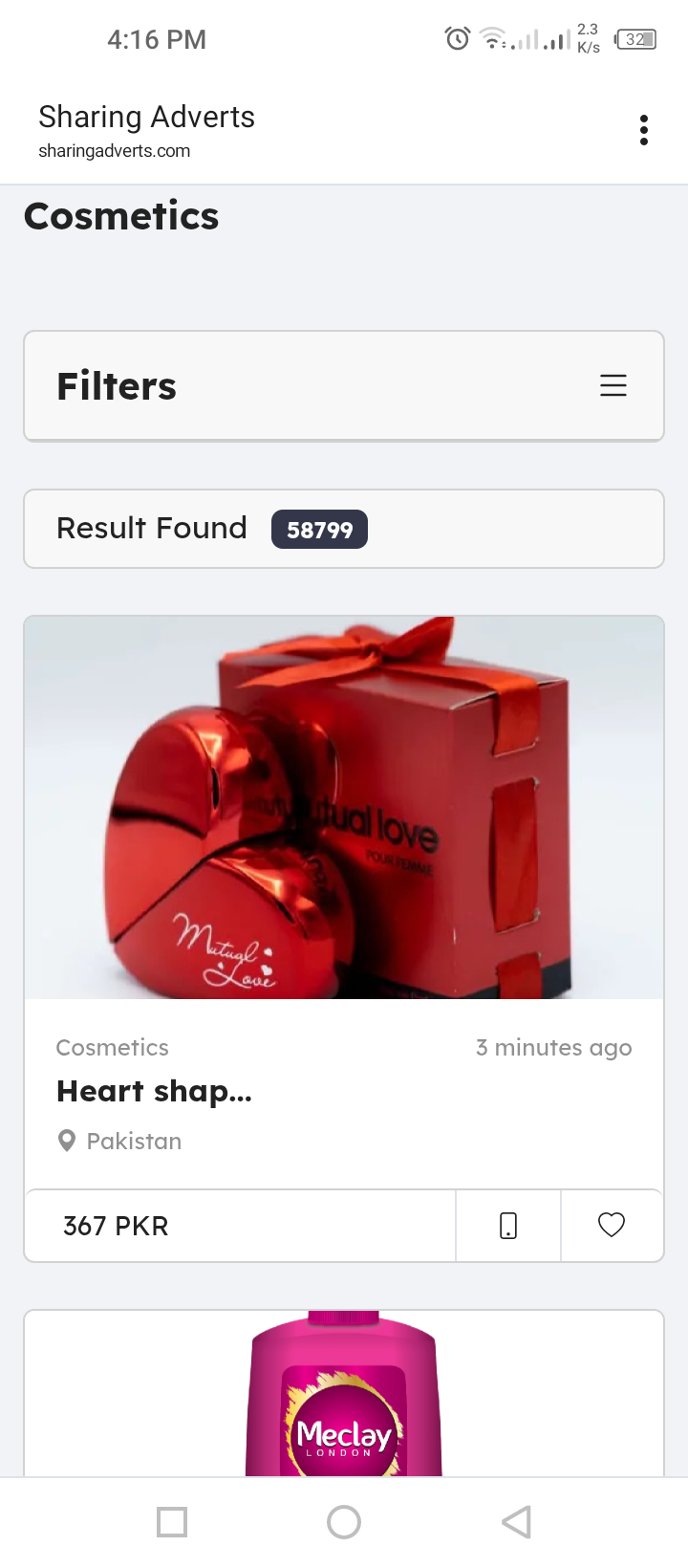
Task: Open the Heart shap... perfume listing
Action: coord(154,1091)
